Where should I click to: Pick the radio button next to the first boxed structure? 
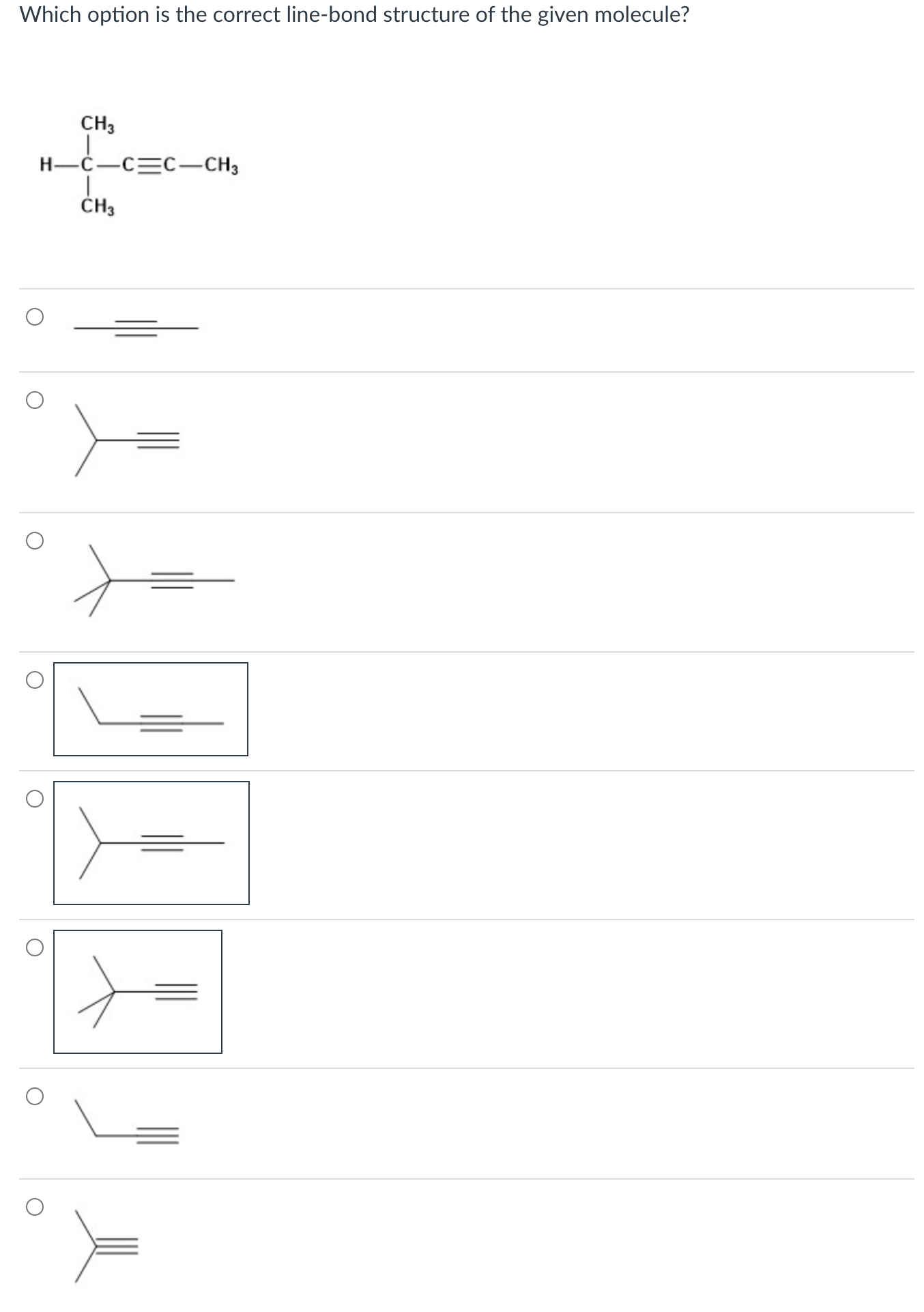35,679
